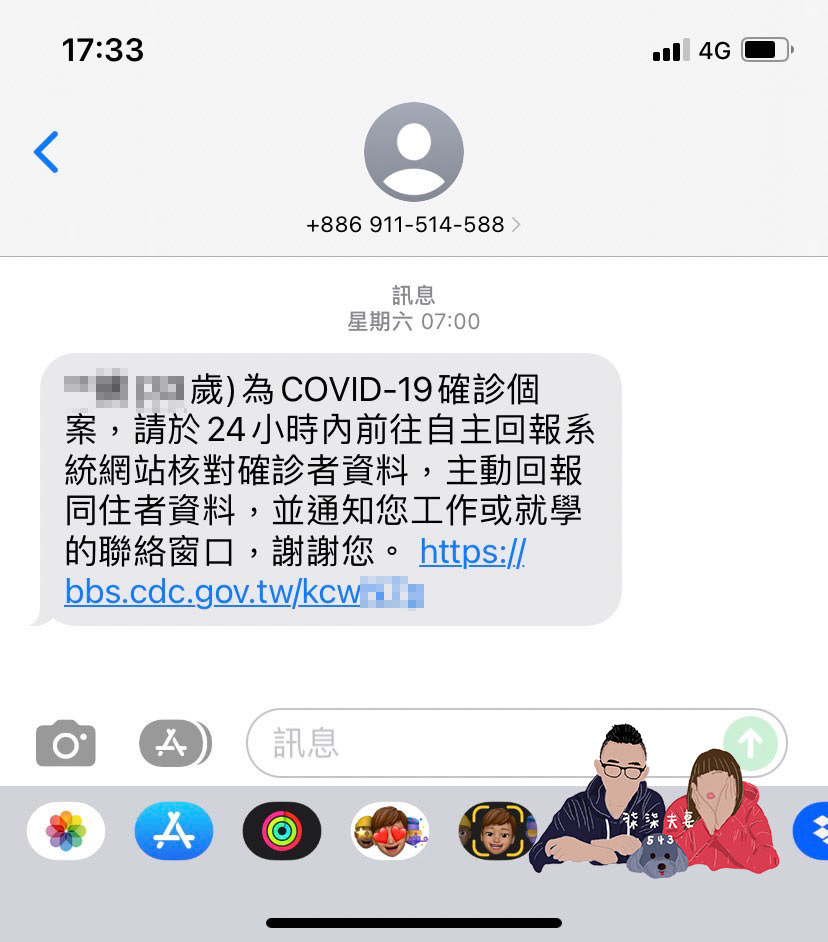The width and height of the screenshot is (828, 942).
Task: Tap the COVID-19 message bubble
Action: (330, 486)
